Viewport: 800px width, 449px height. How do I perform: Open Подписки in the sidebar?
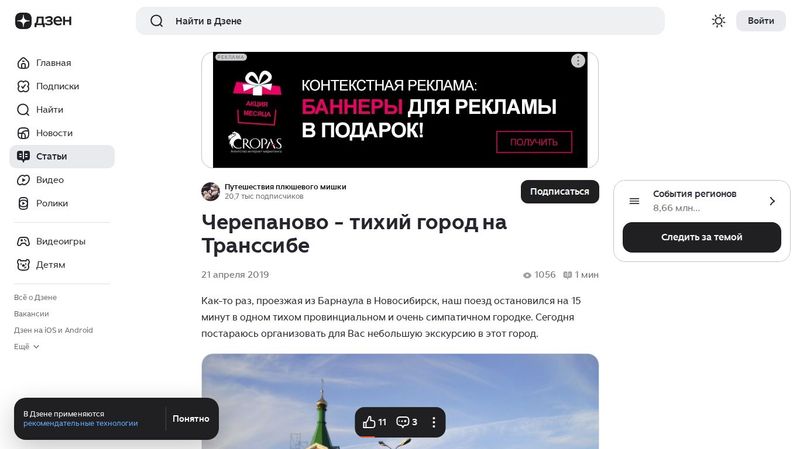(57, 86)
